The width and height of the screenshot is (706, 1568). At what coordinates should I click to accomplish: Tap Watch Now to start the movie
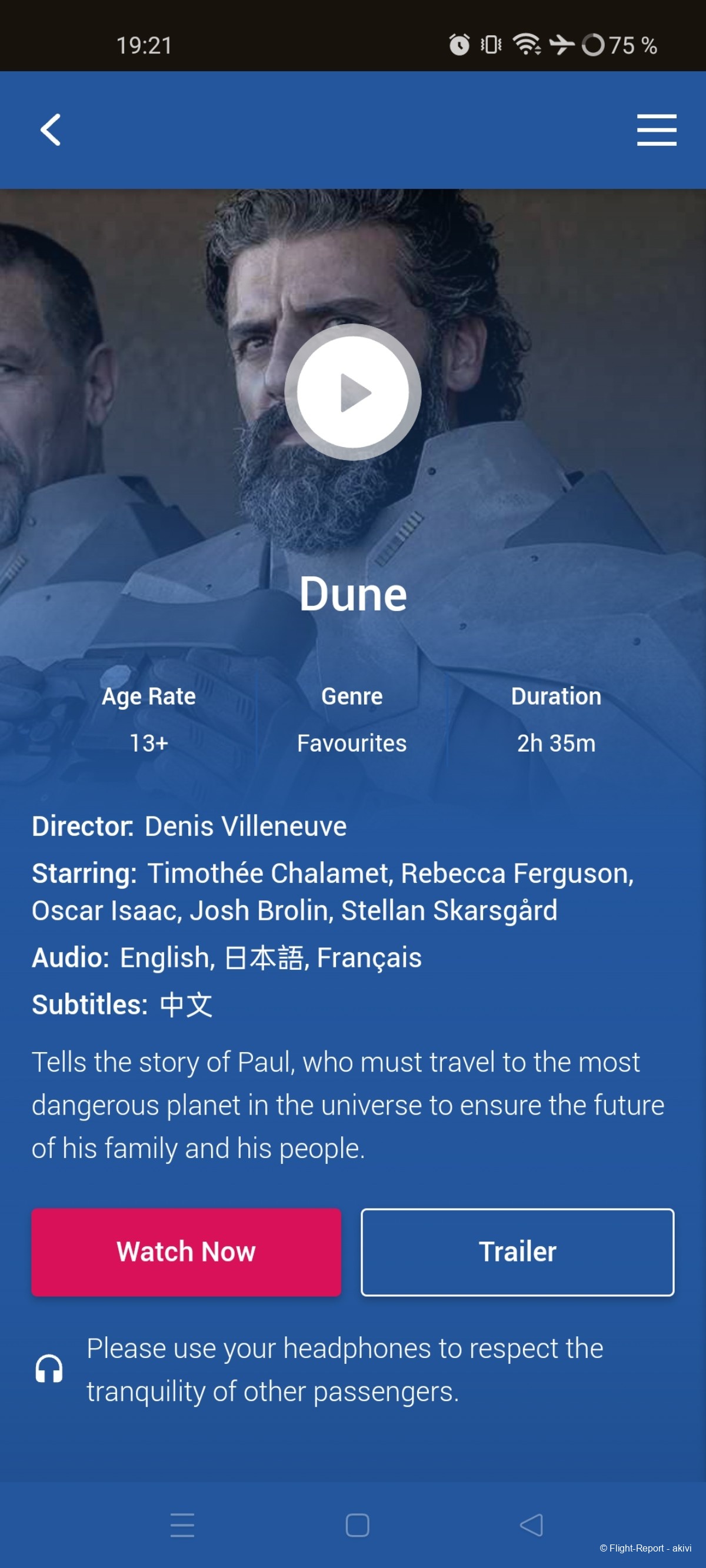[x=186, y=1252]
